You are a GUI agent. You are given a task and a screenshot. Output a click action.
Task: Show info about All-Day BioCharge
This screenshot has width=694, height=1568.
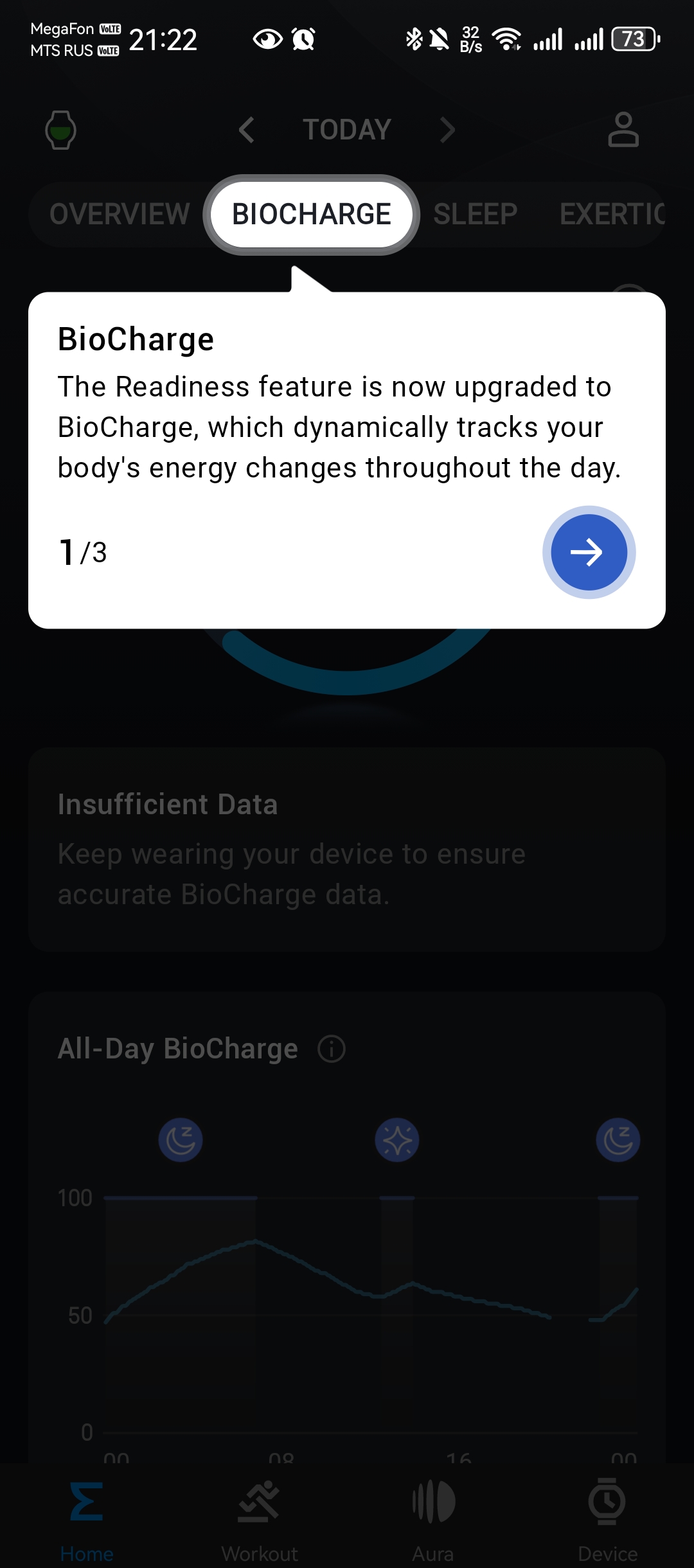pyautogui.click(x=332, y=1049)
